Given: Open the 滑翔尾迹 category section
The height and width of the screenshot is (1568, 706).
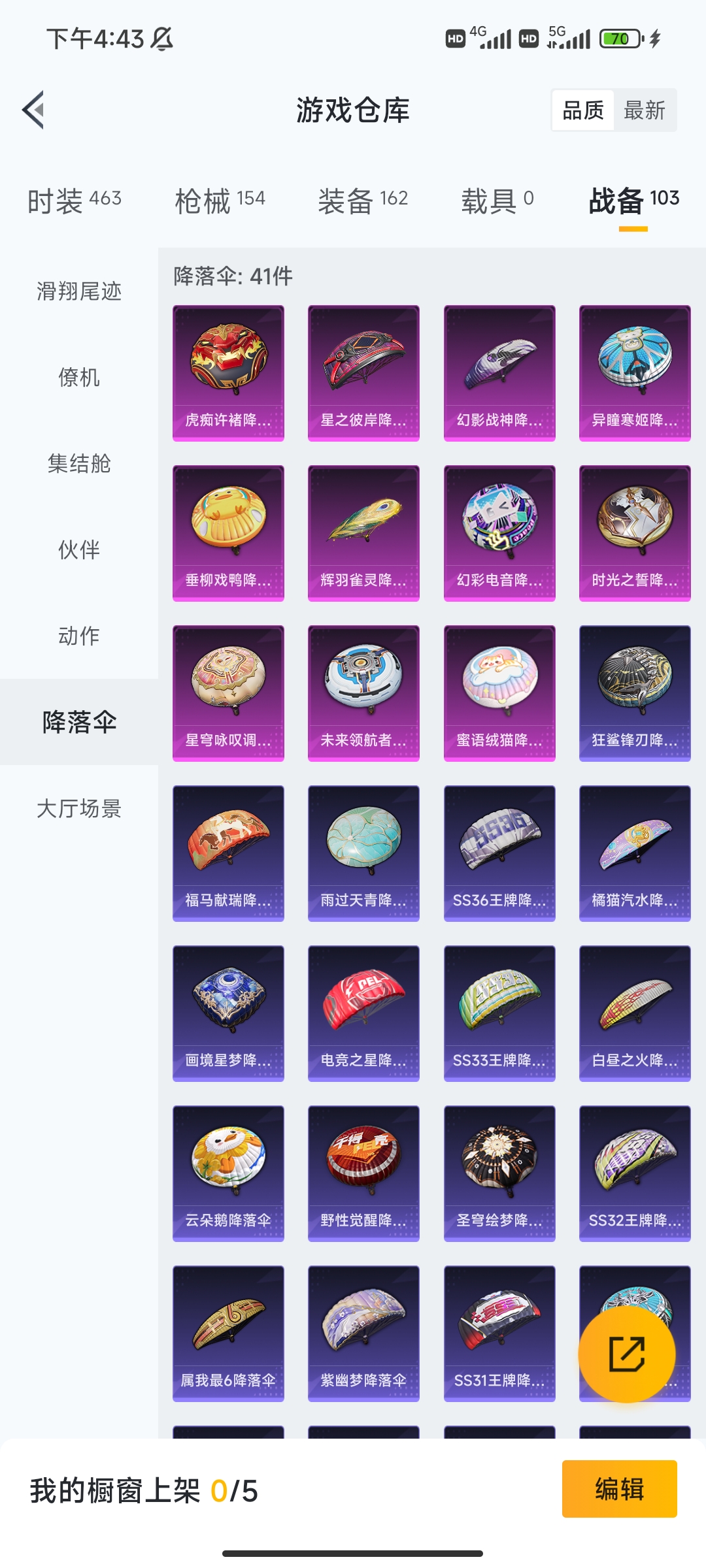Looking at the screenshot, I should point(78,293).
